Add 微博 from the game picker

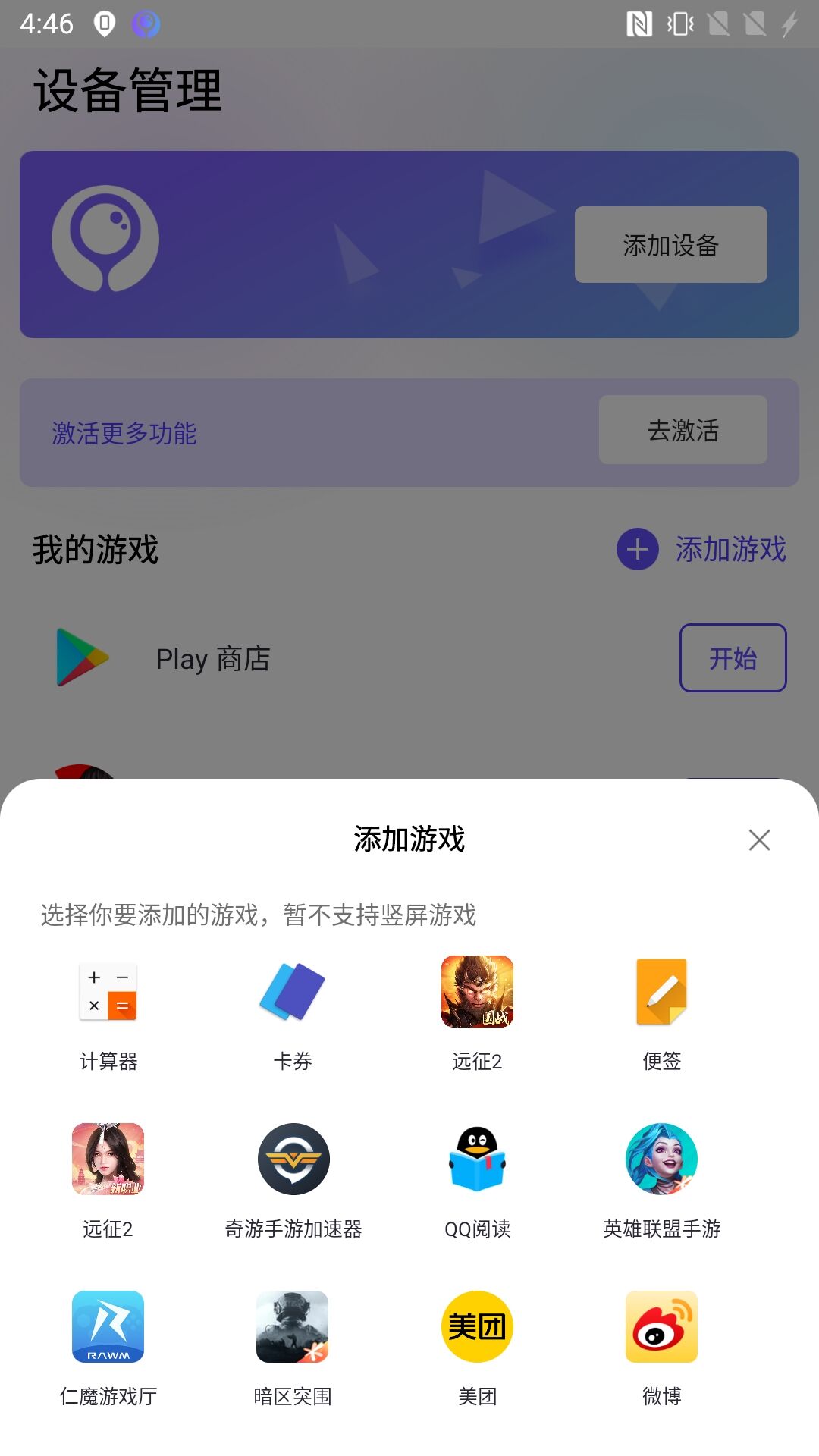coord(660,1327)
